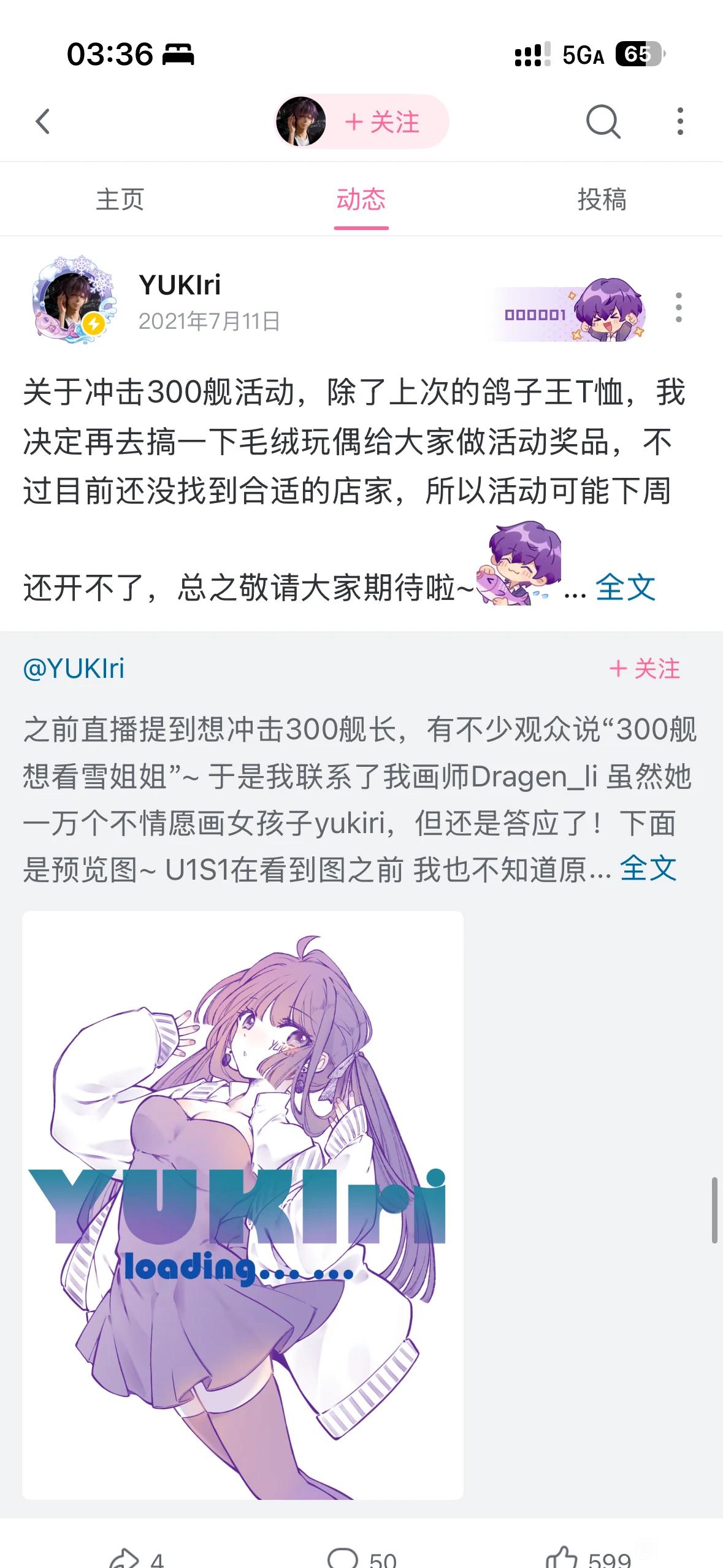723x1568 pixels.
Task: Open the post's three-dot options menu
Action: point(678,307)
